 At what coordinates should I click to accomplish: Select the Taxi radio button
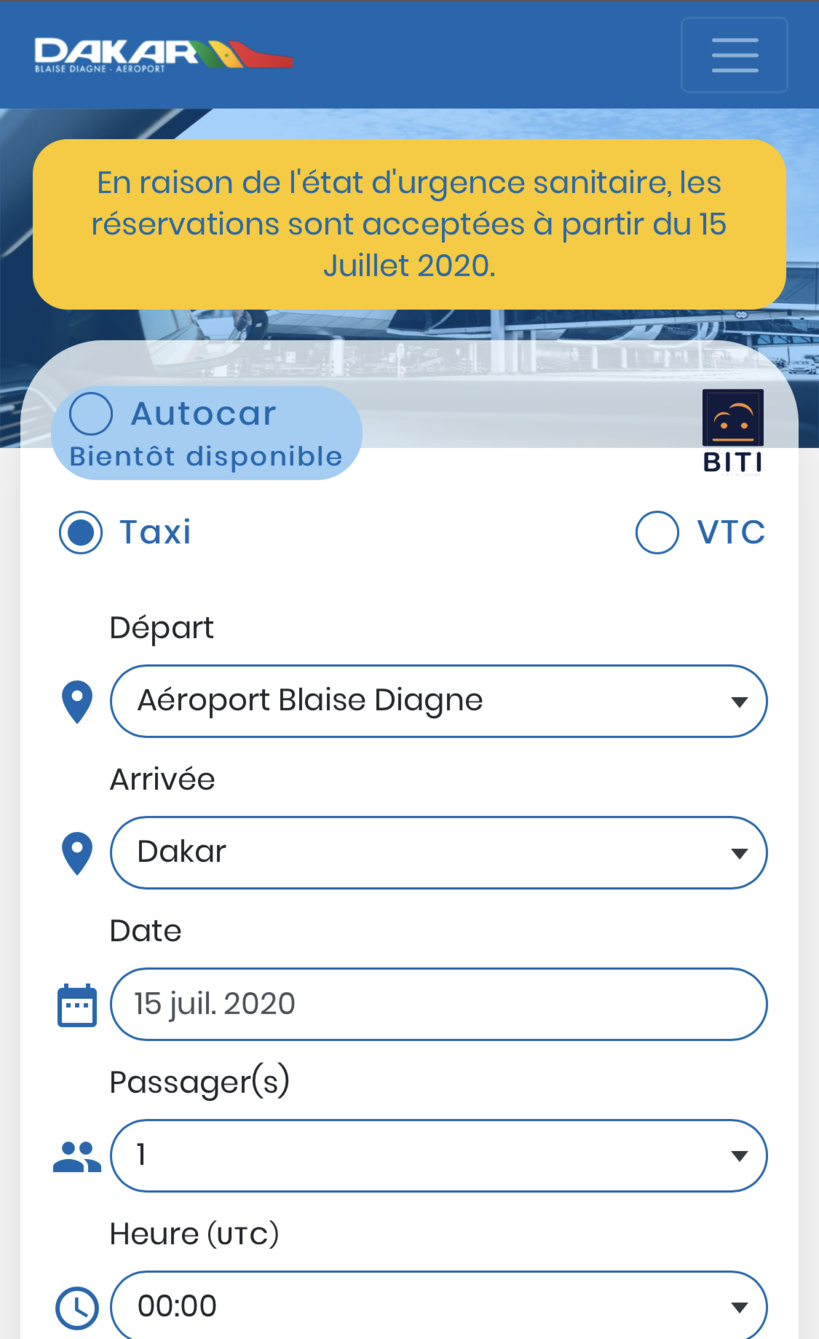pos(79,531)
